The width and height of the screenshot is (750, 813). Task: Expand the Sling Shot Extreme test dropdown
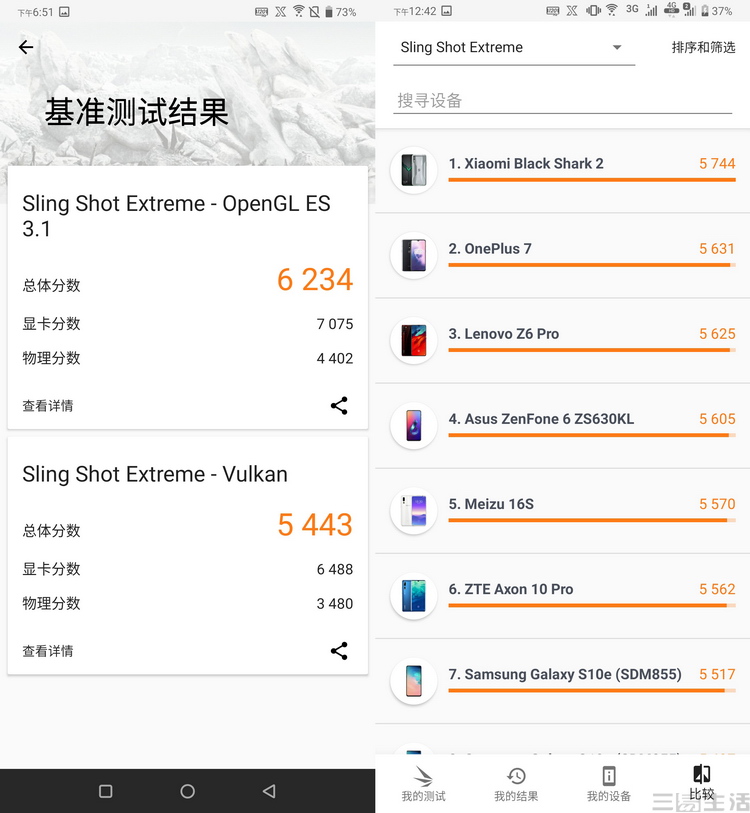point(513,48)
